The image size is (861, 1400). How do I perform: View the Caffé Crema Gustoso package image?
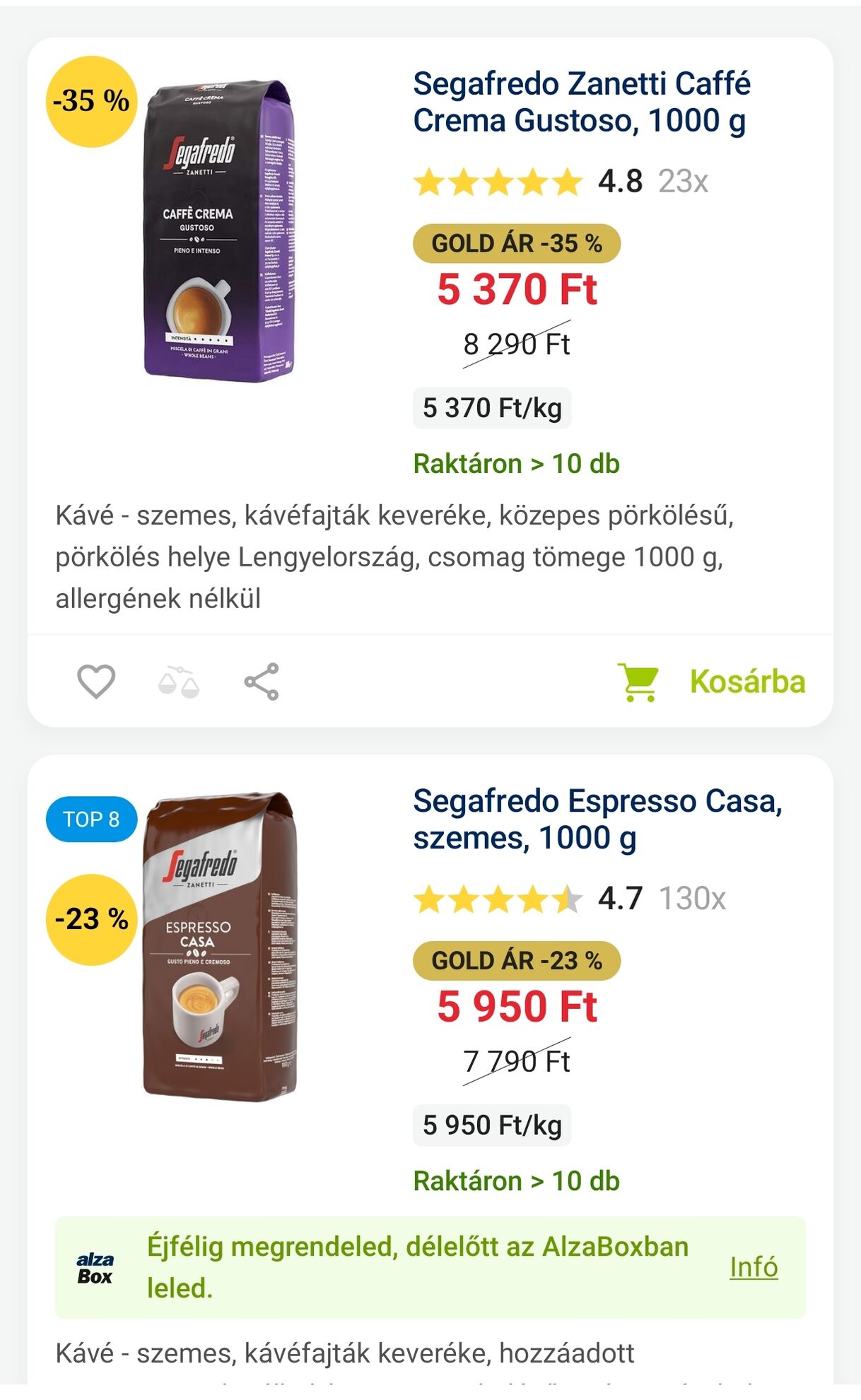pyautogui.click(x=218, y=231)
